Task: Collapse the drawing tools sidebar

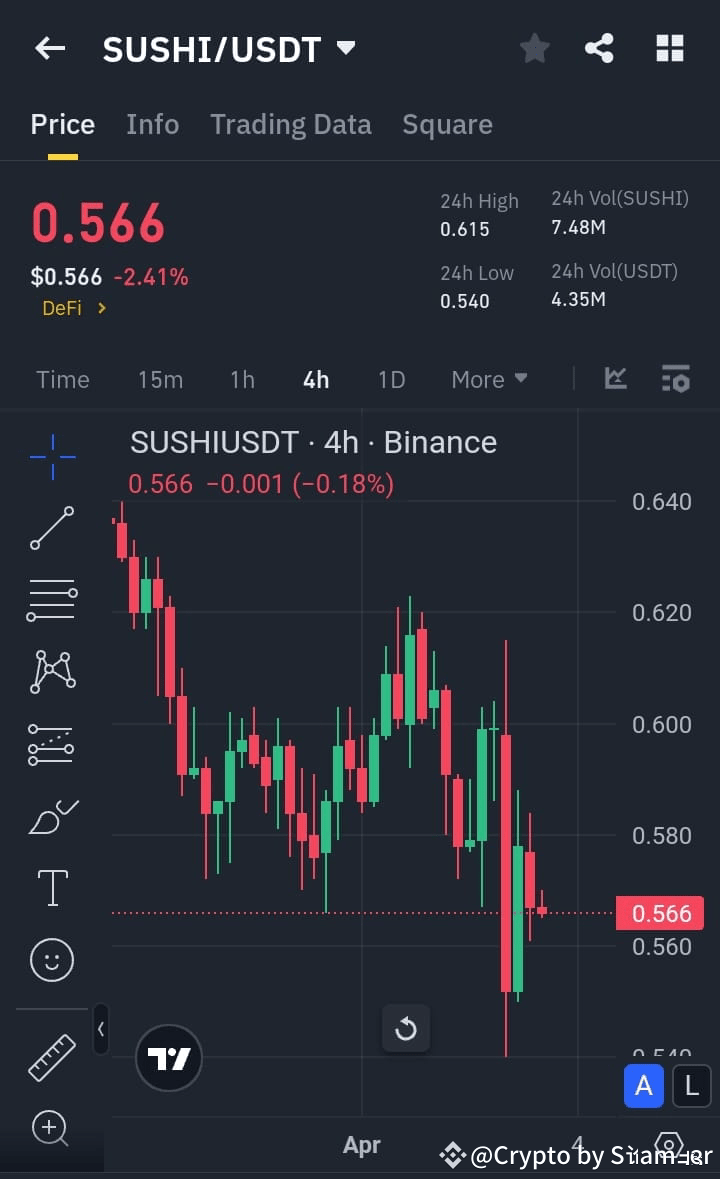Action: point(100,1029)
